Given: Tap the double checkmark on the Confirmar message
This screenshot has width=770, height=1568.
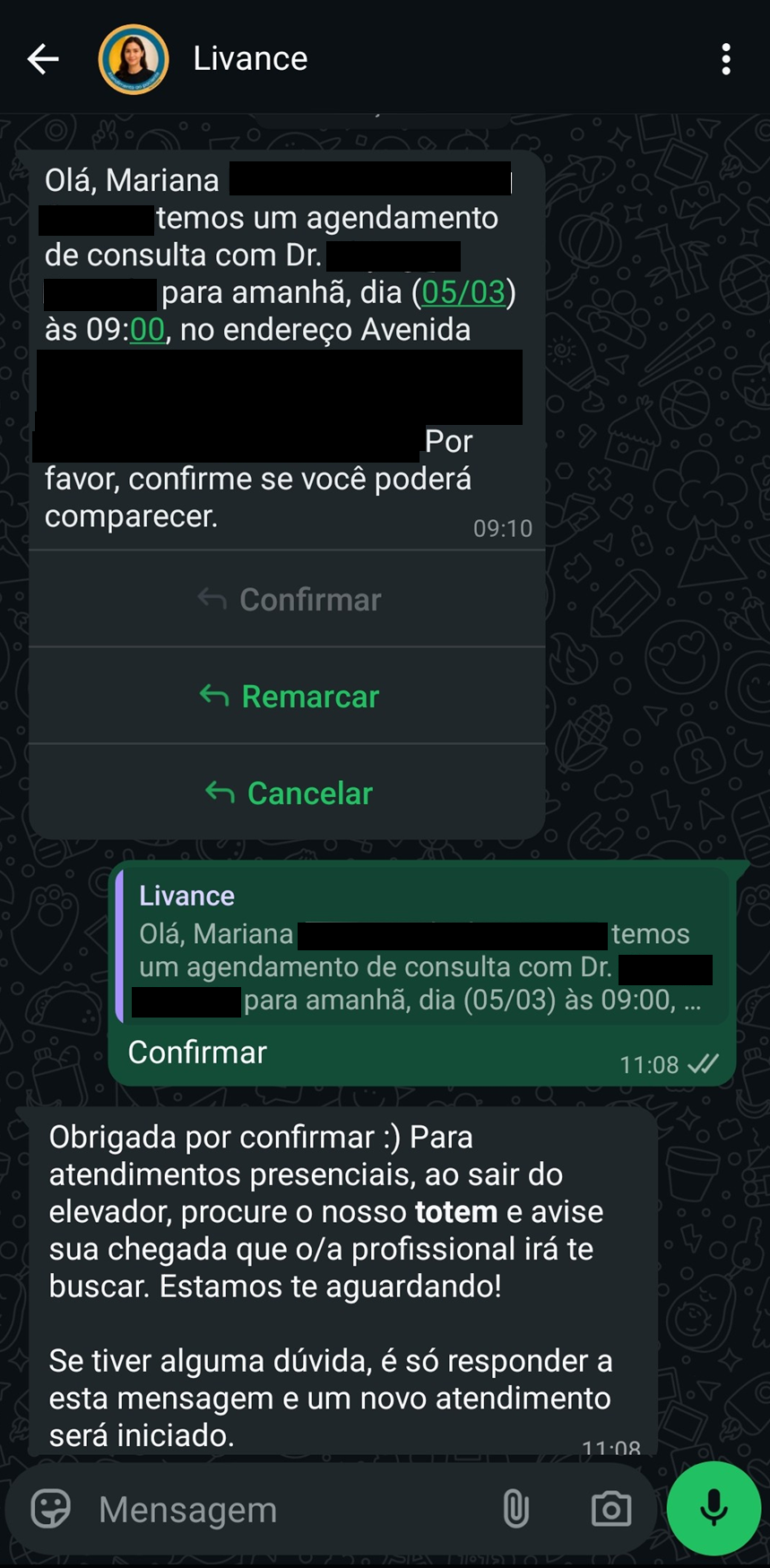Looking at the screenshot, I should point(705,1063).
